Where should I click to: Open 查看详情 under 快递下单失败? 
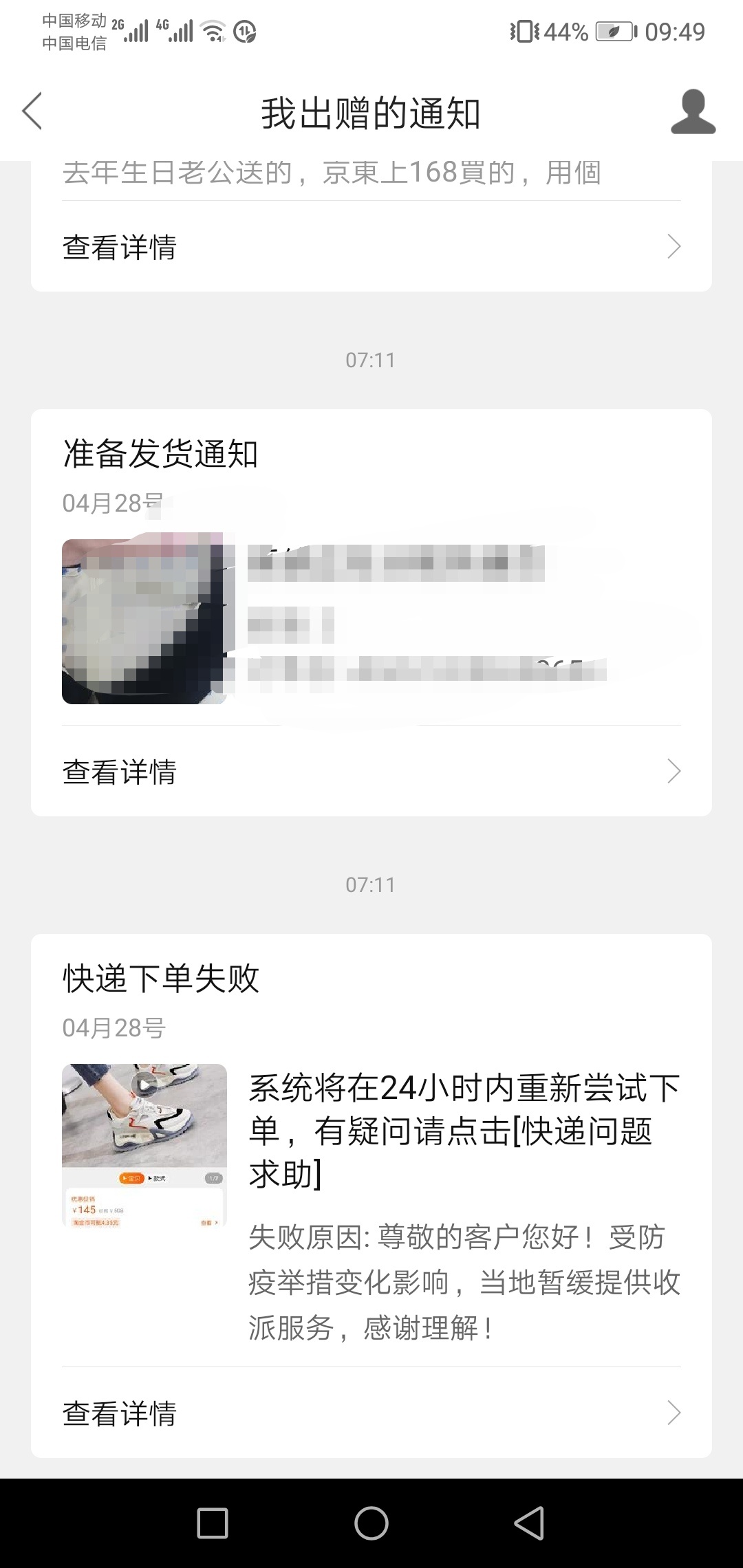click(x=371, y=1414)
